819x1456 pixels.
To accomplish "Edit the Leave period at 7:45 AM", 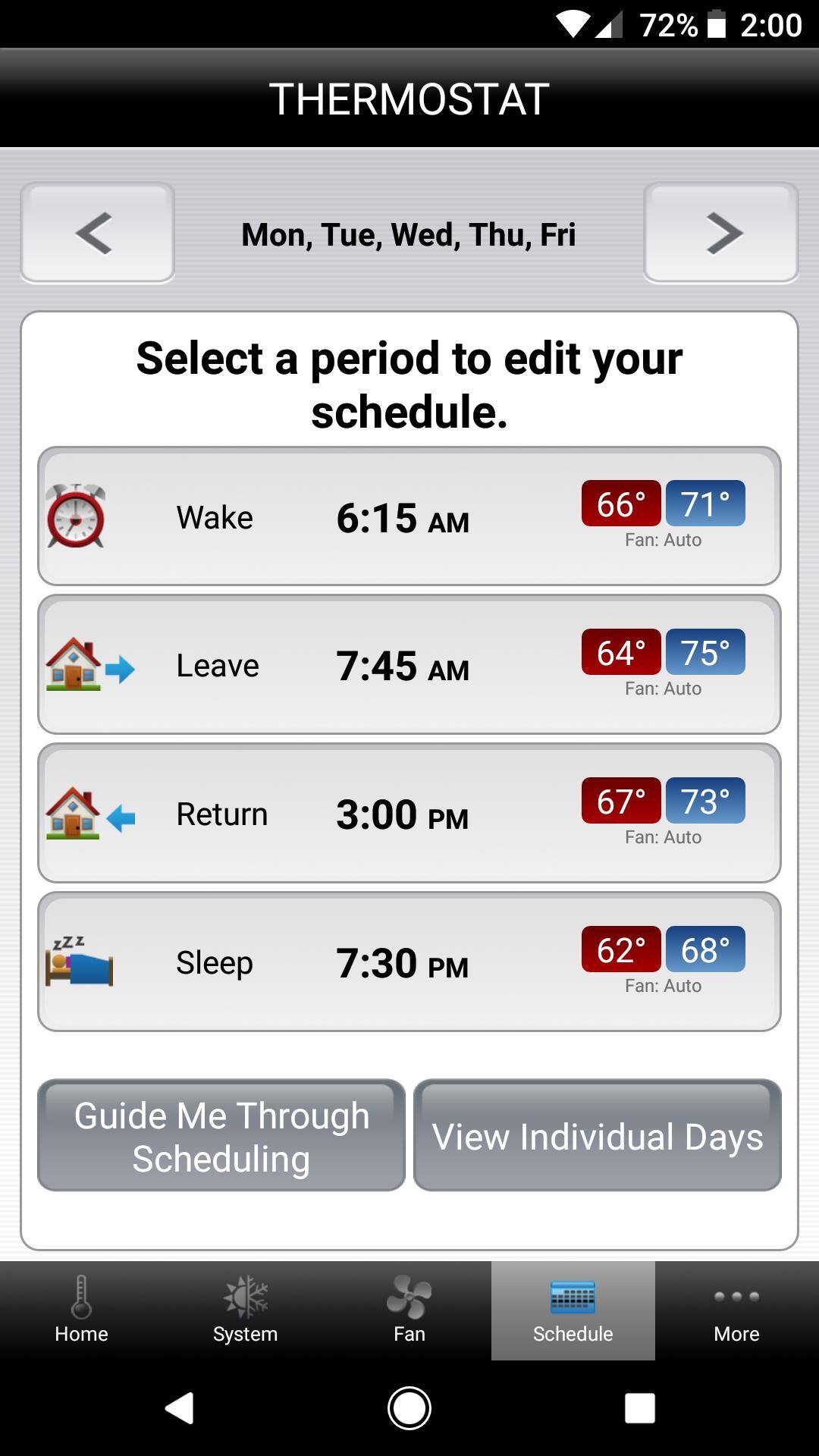I will pyautogui.click(x=409, y=665).
